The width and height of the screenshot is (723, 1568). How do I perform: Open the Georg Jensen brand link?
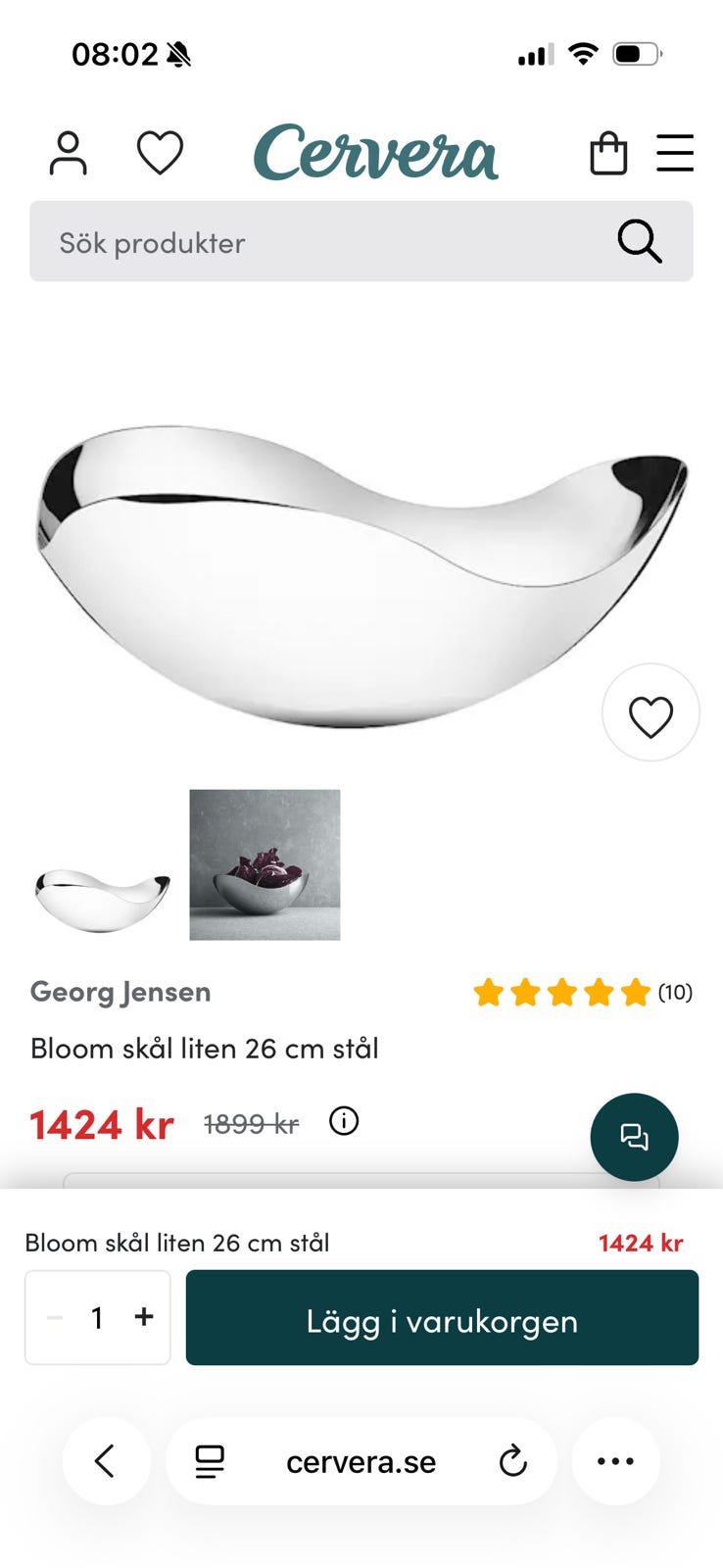[120, 991]
